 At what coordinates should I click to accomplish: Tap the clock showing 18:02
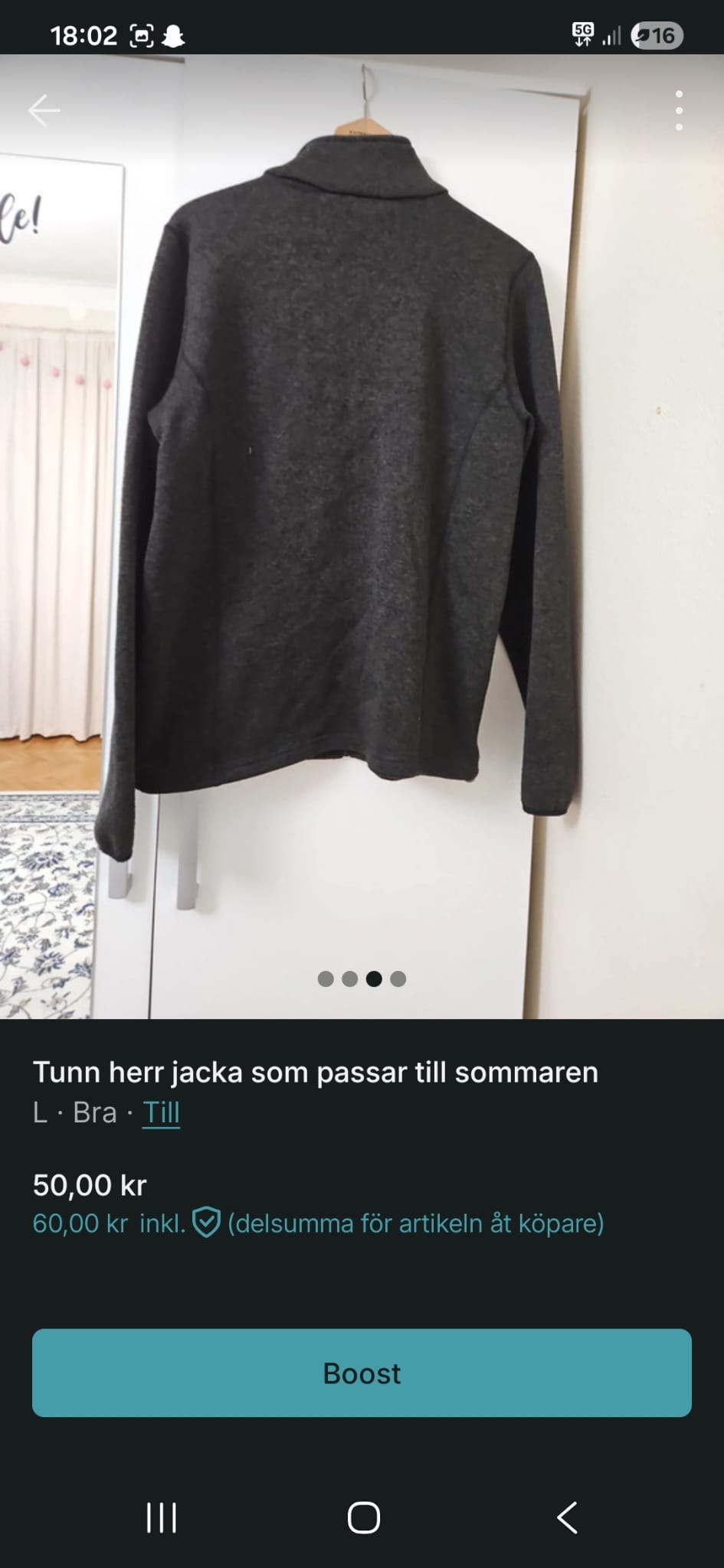(84, 34)
